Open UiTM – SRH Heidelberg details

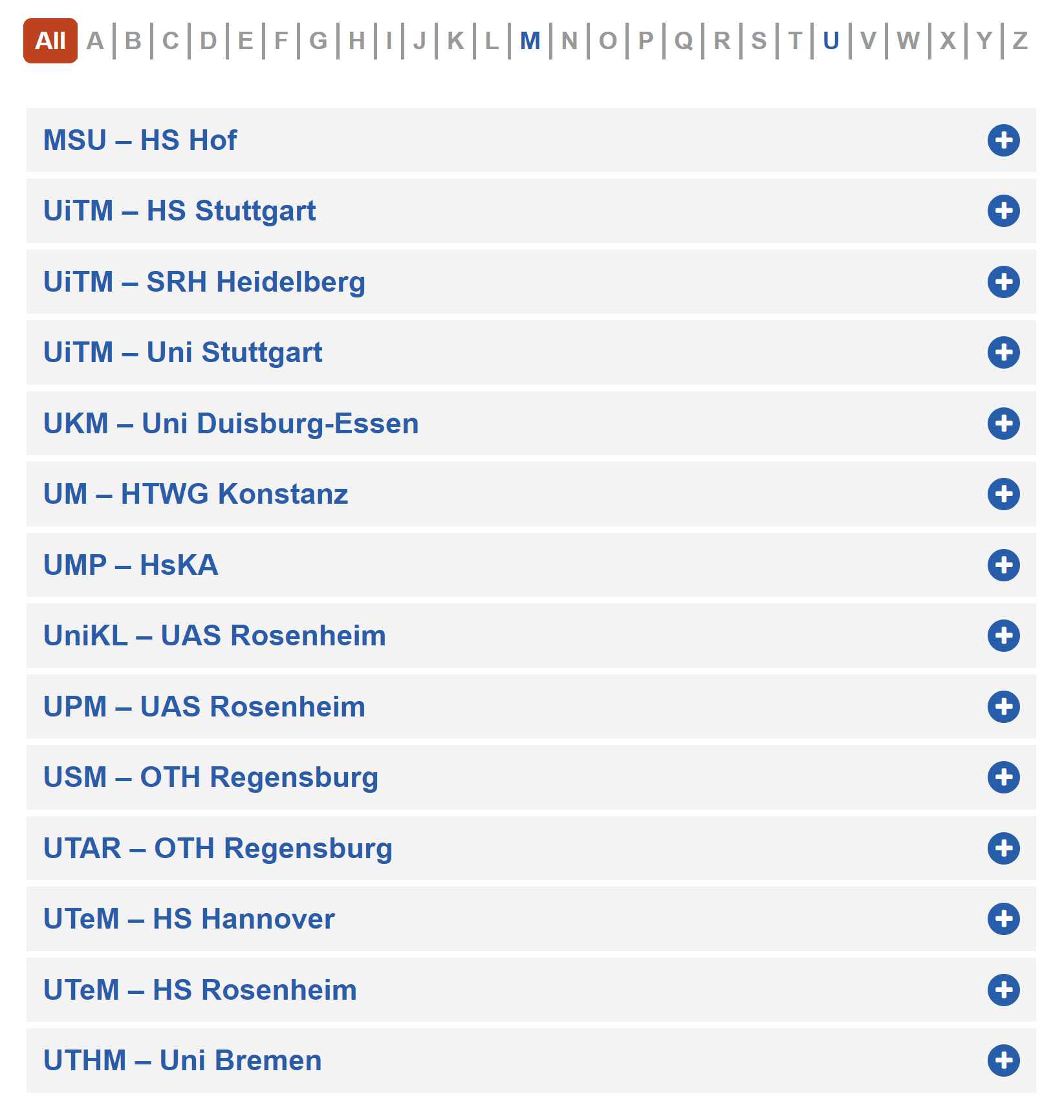pyautogui.click(x=531, y=282)
